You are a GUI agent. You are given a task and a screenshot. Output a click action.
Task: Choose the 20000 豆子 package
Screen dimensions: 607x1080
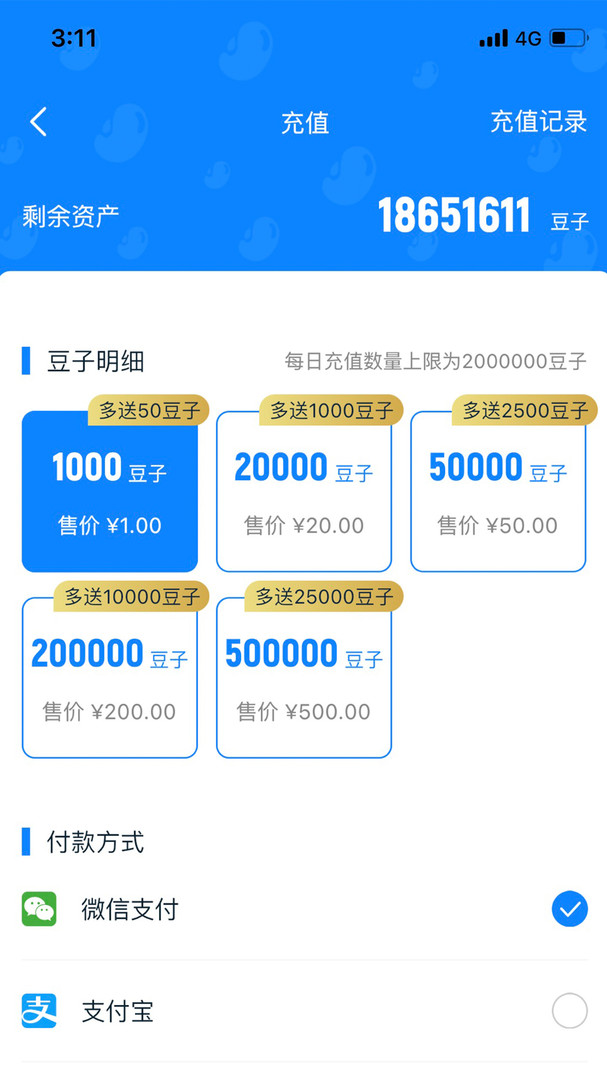coord(304,491)
